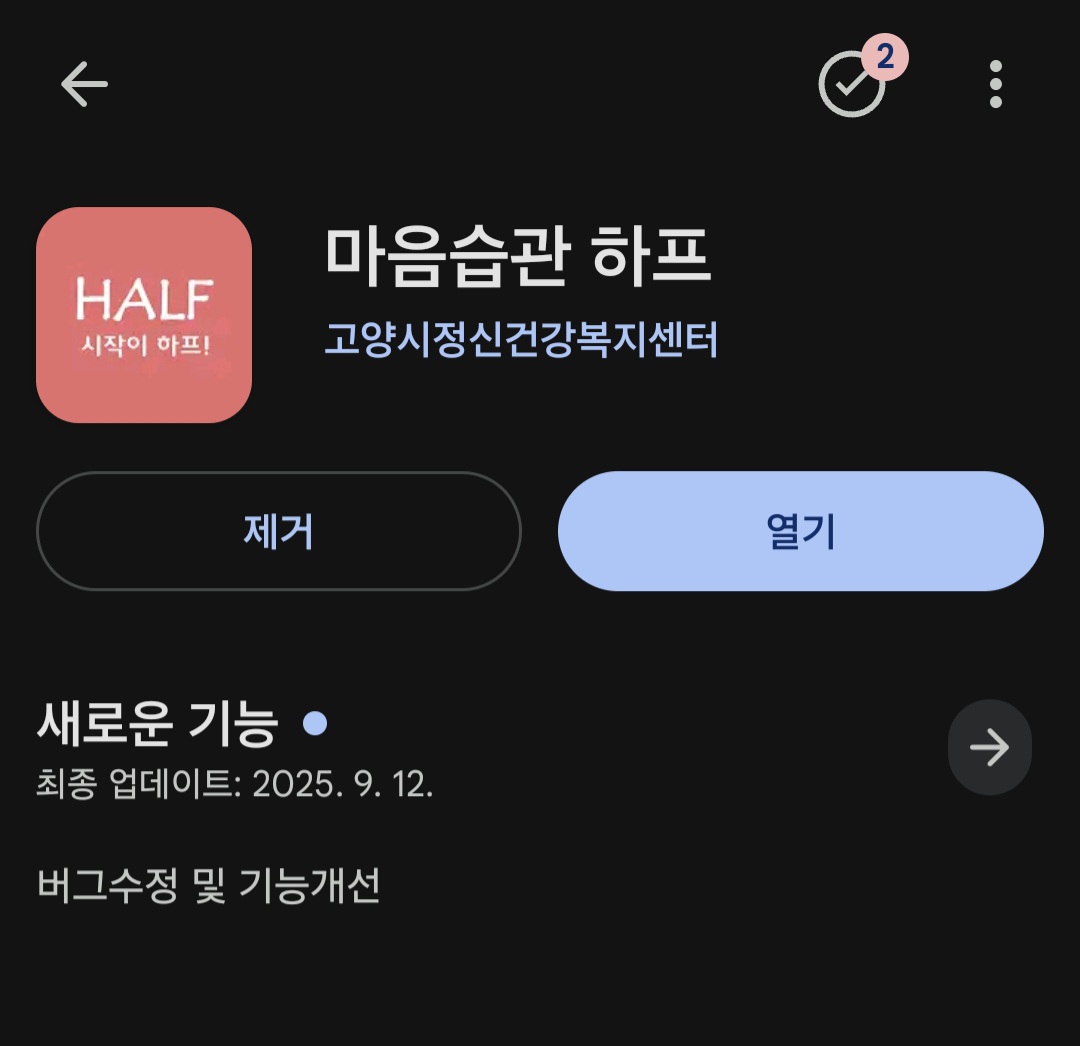1080x1046 pixels.
Task: Tap 제거 to uninstall the app
Action: click(279, 531)
